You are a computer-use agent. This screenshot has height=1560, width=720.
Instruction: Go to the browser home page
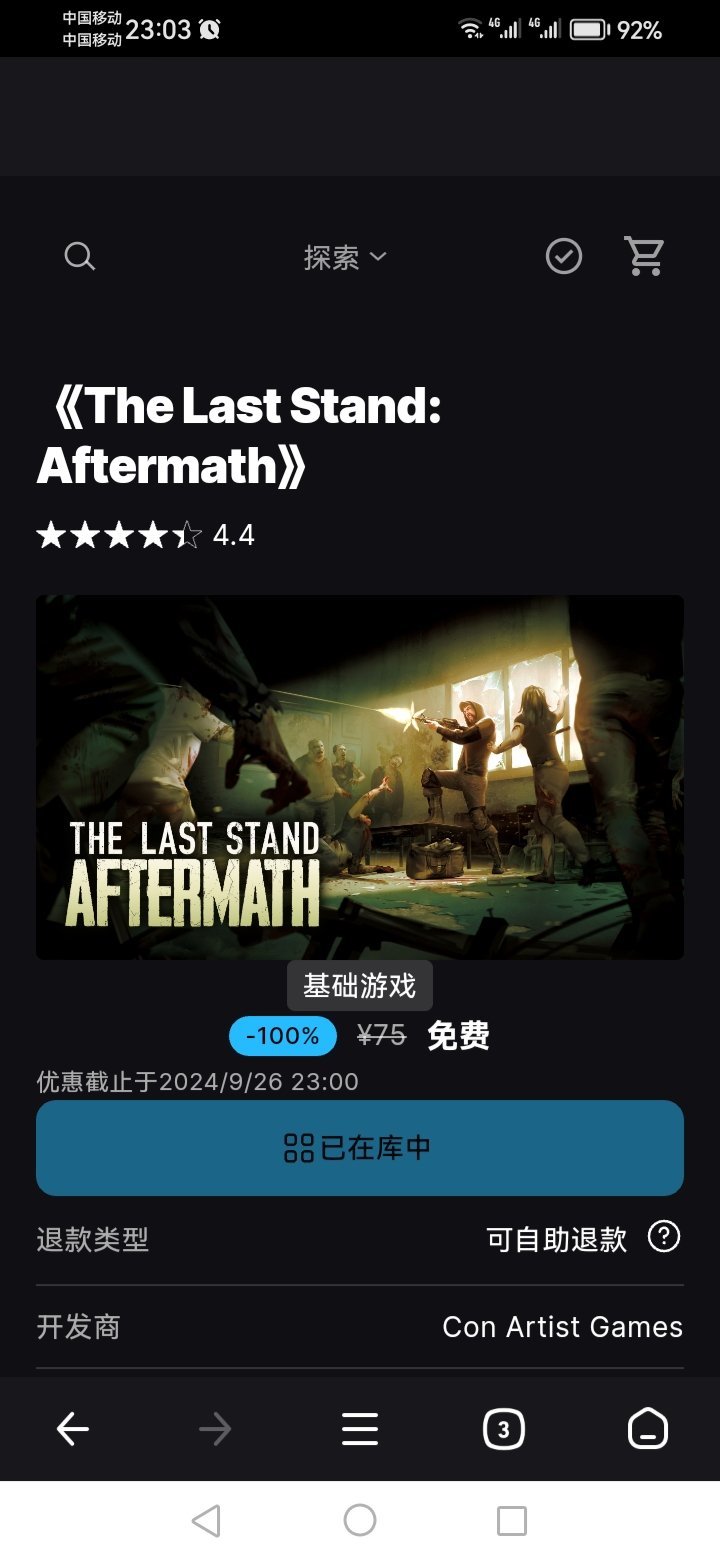(647, 1430)
